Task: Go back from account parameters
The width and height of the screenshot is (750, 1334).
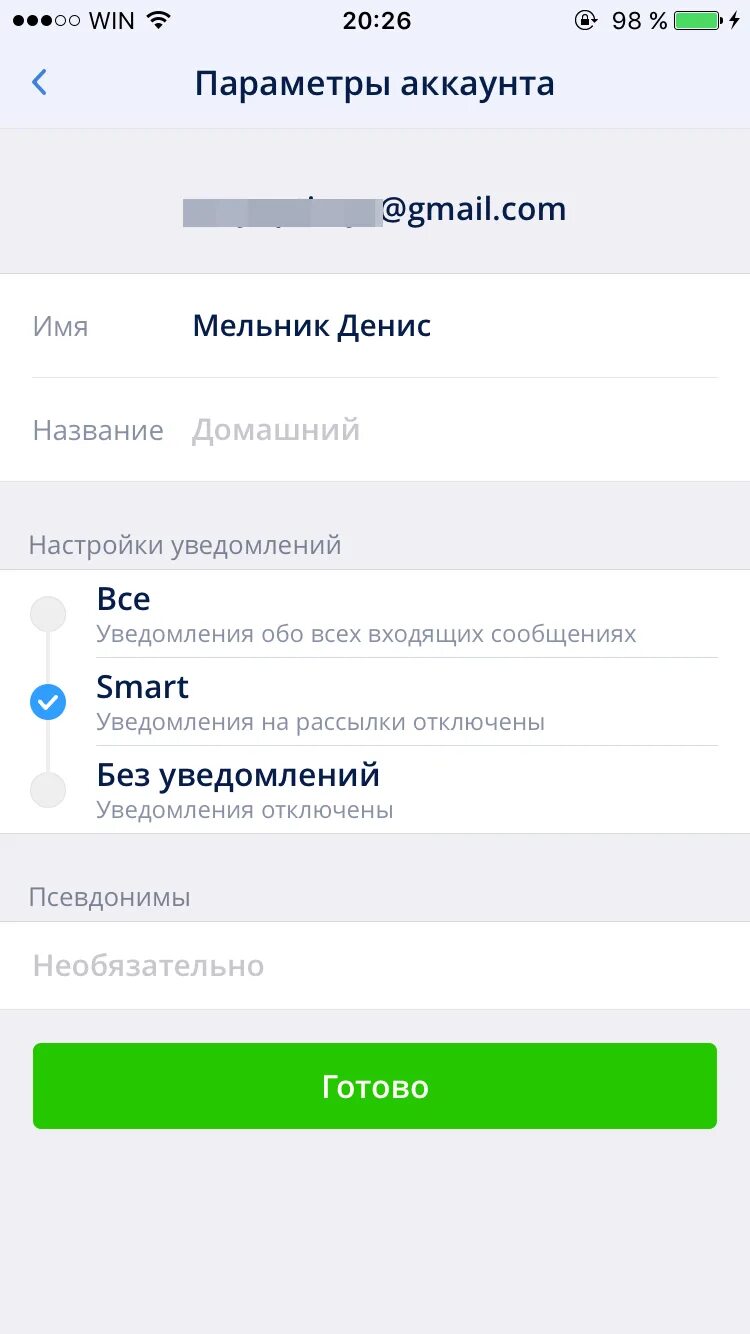Action: [x=40, y=83]
